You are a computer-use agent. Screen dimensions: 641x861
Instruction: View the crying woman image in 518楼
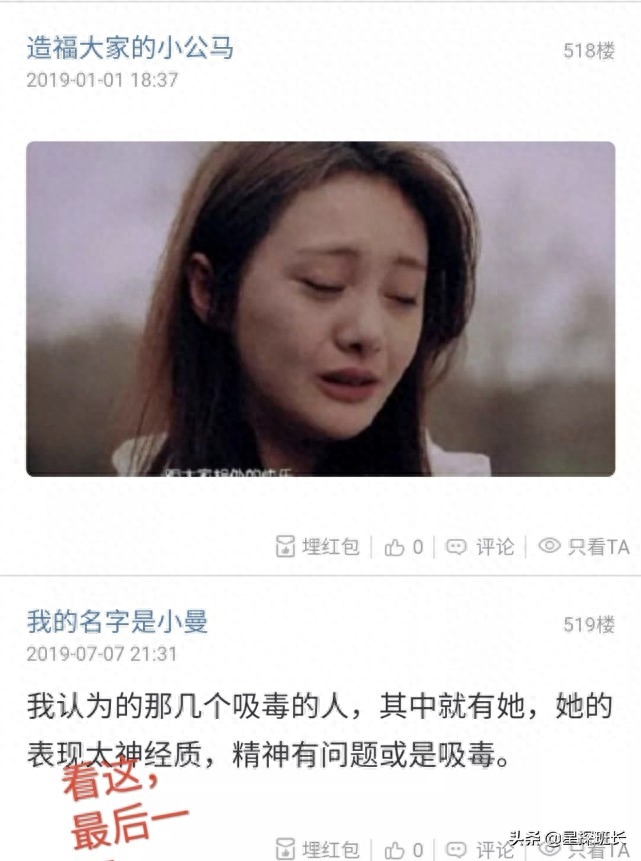(x=320, y=308)
